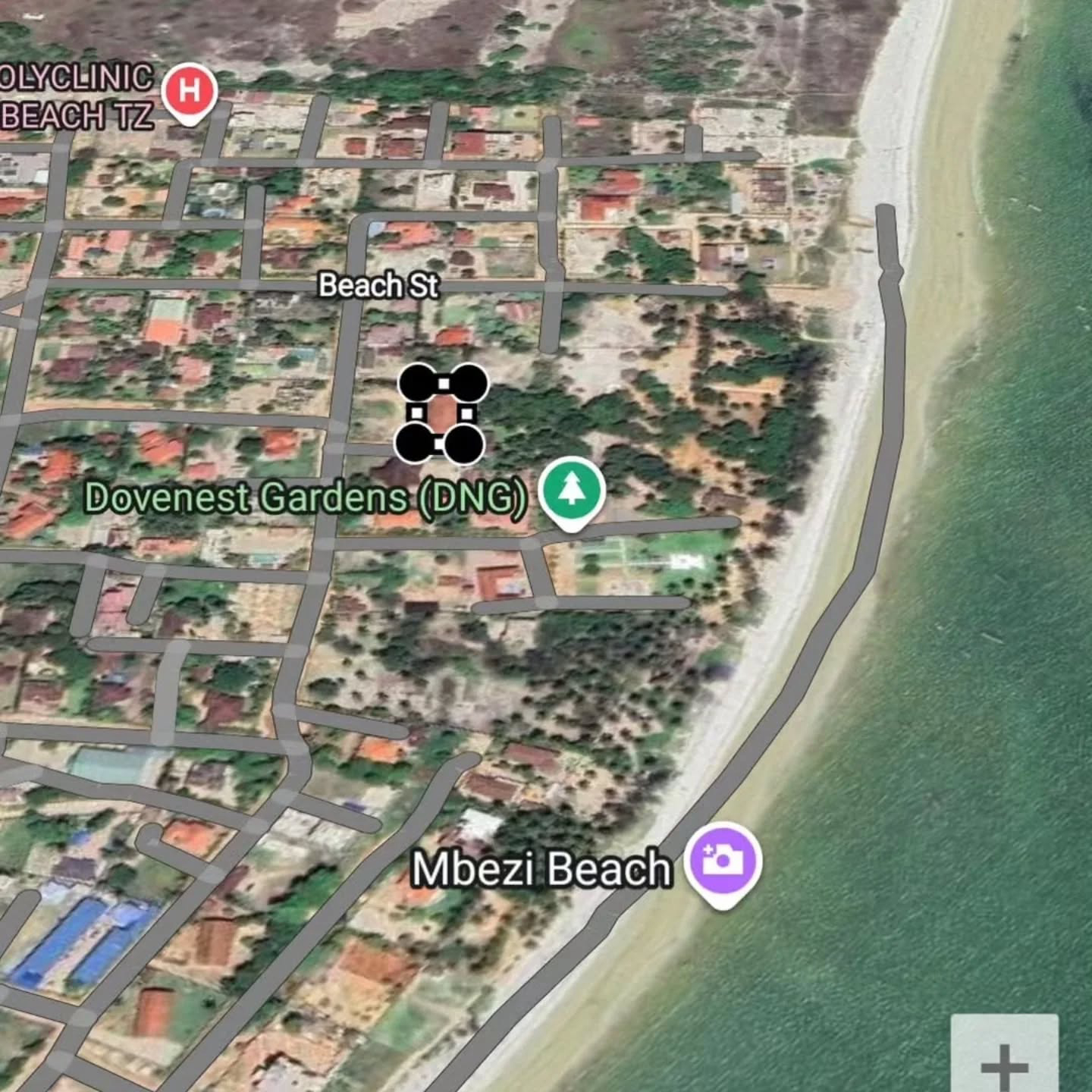Open the Dovenest Gardens (DNG) park pin
The height and width of the screenshot is (1092, 1092).
pos(572,491)
